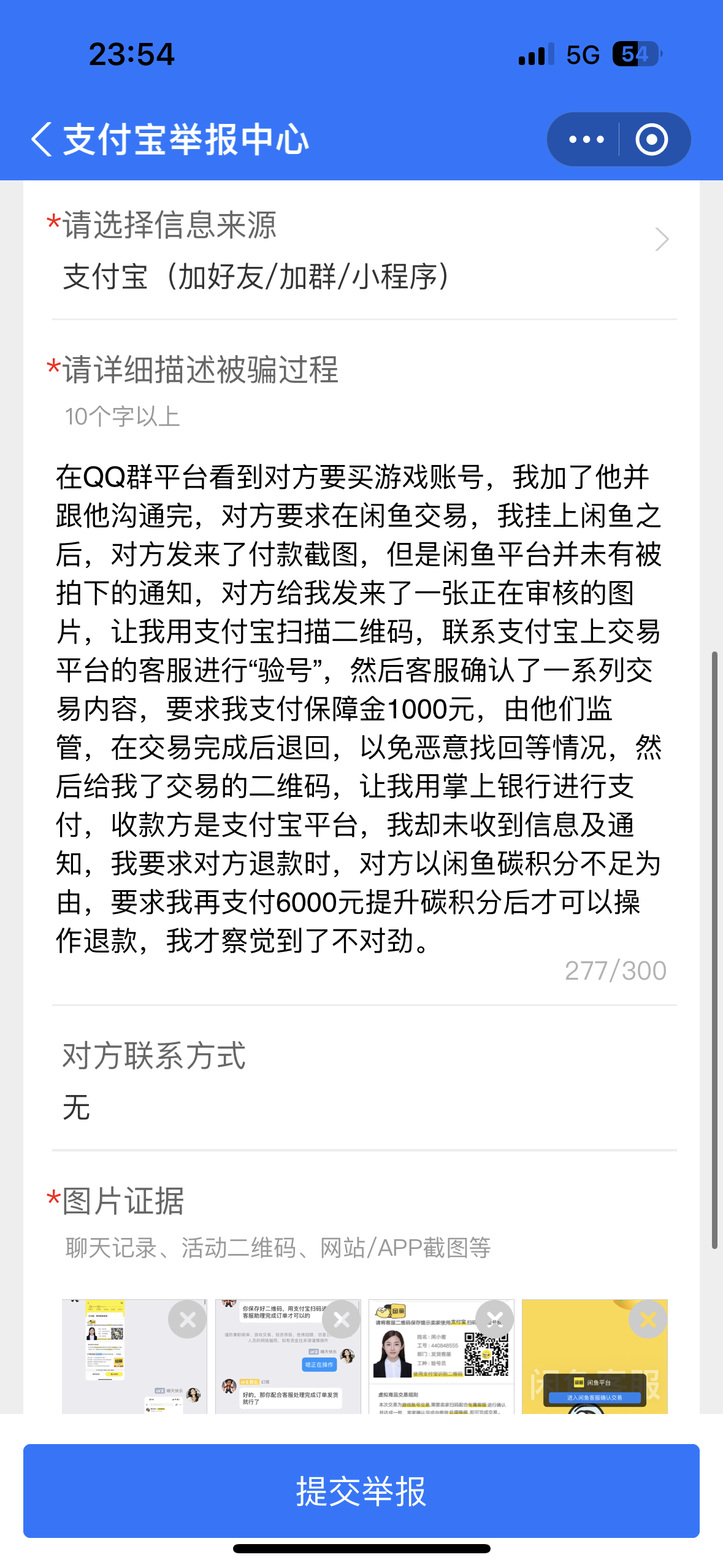
Task: Submit the report with 提交举报
Action: point(361,1491)
